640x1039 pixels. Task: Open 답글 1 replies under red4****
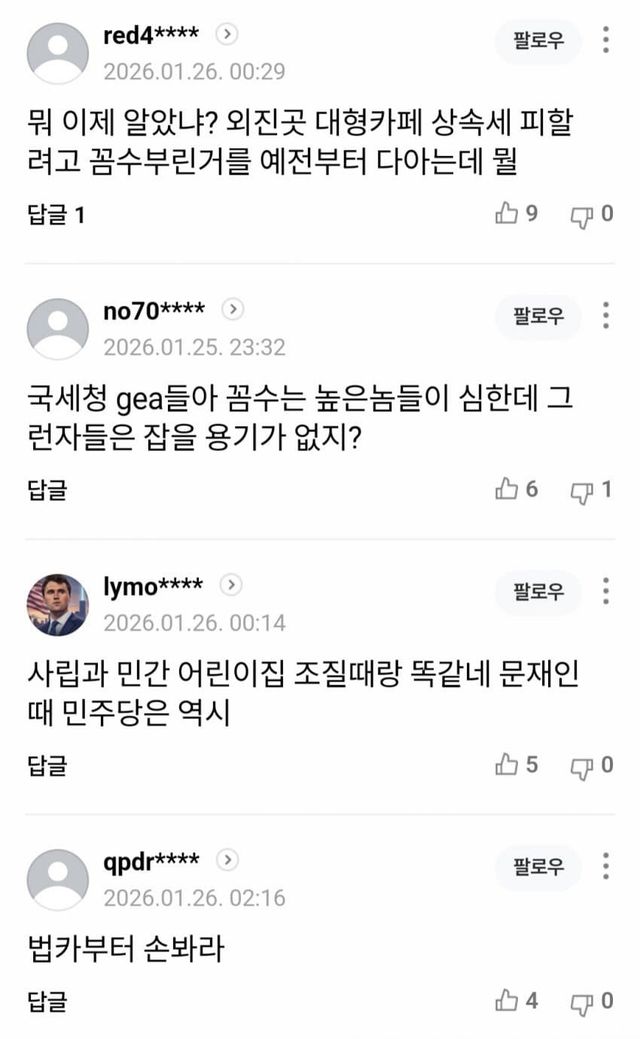[56, 215]
